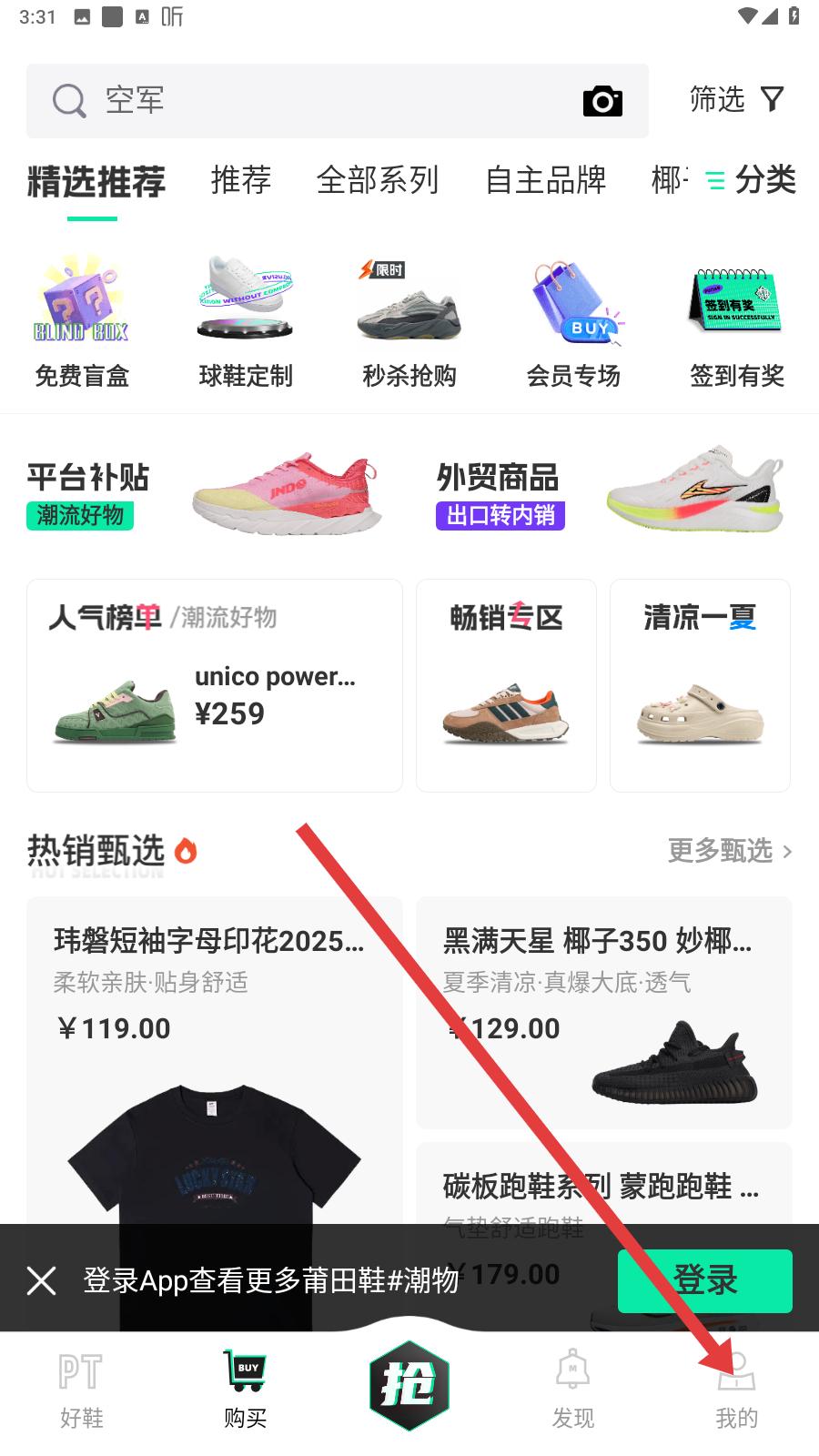Open the 清凉一夏 card
819x1456 pixels.
[x=700, y=685]
